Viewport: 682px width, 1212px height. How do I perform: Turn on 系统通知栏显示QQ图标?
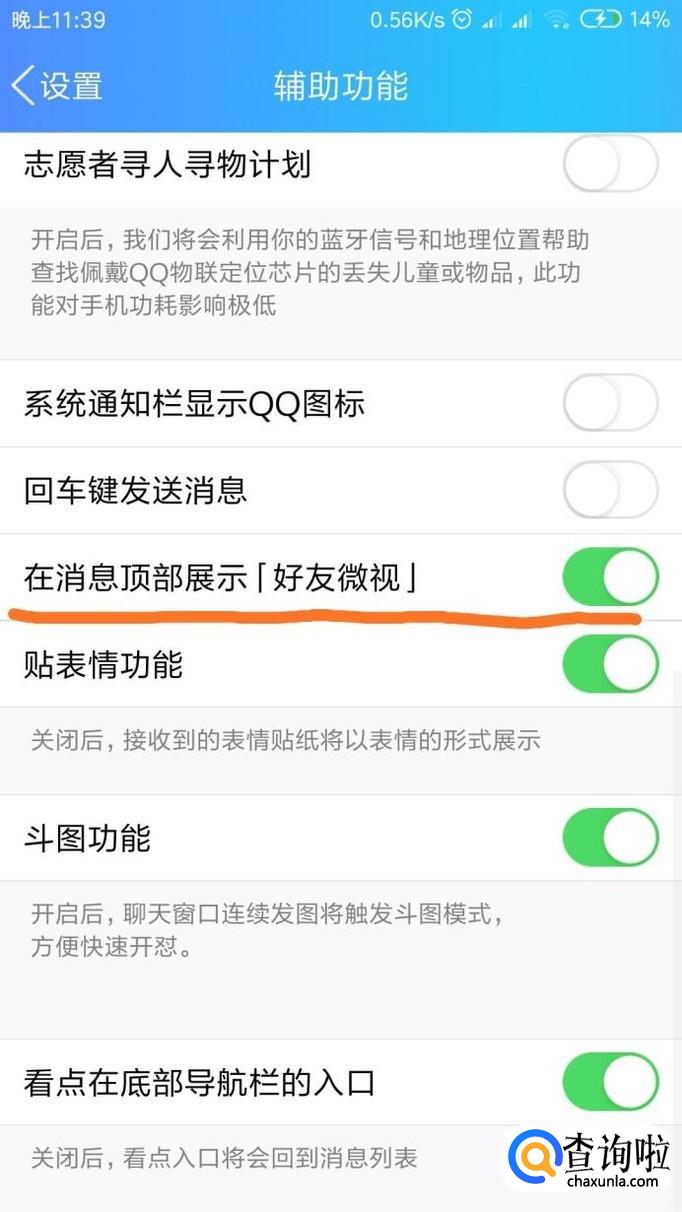point(610,404)
